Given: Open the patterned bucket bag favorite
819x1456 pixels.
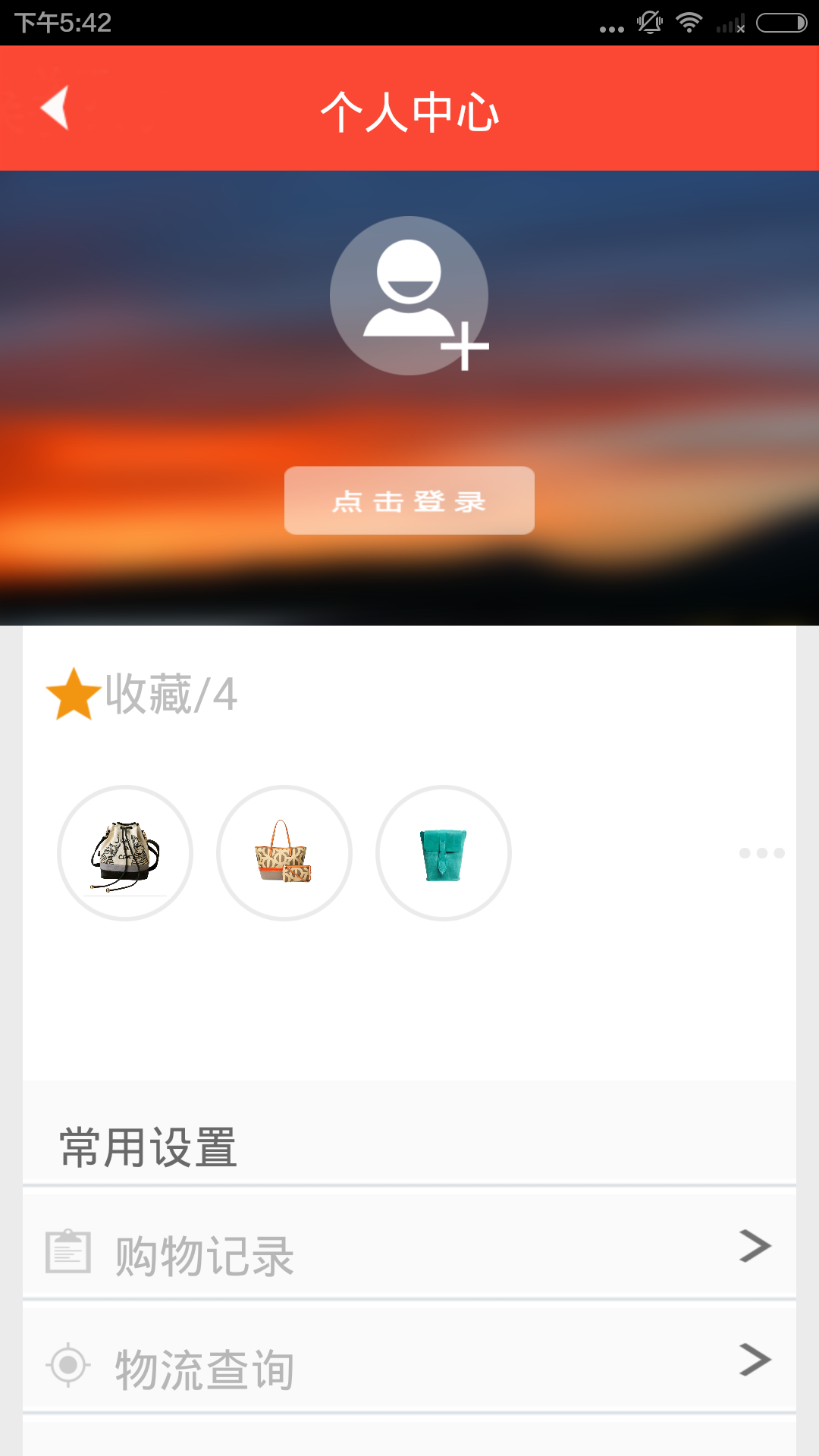Looking at the screenshot, I should coord(125,853).
